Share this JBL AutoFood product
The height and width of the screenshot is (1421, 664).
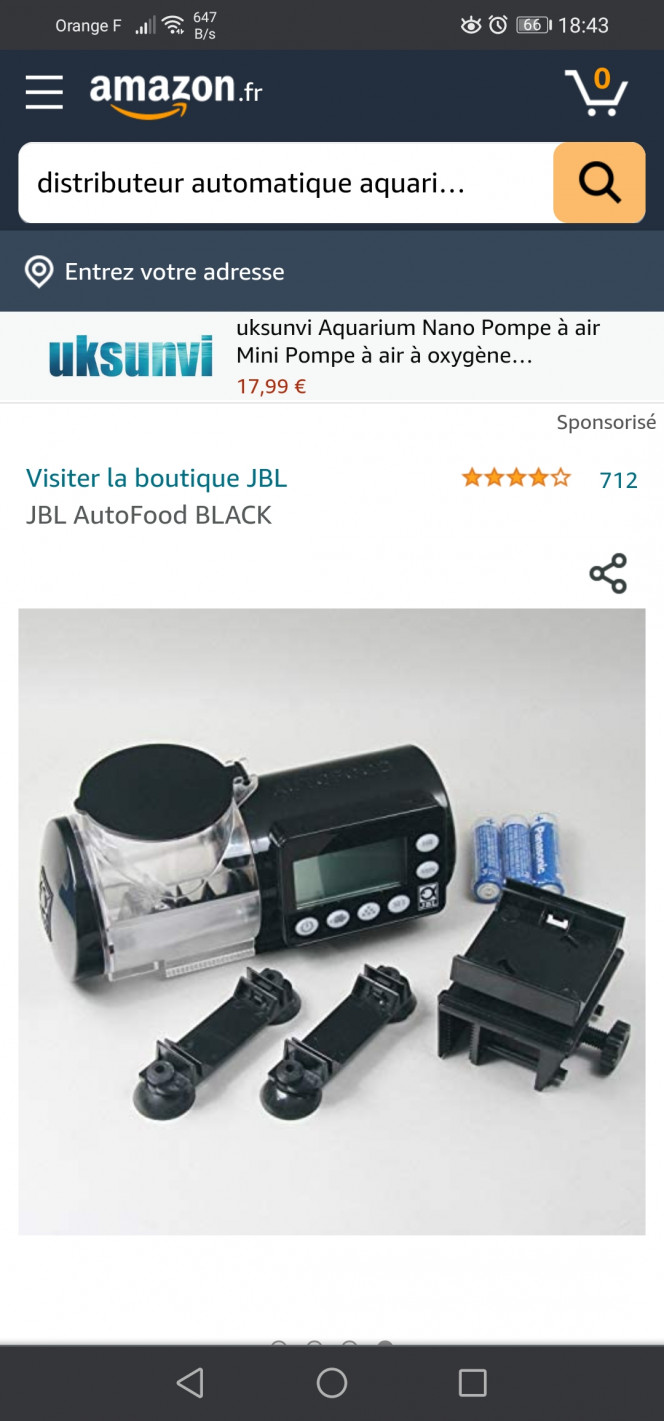pyautogui.click(x=607, y=574)
